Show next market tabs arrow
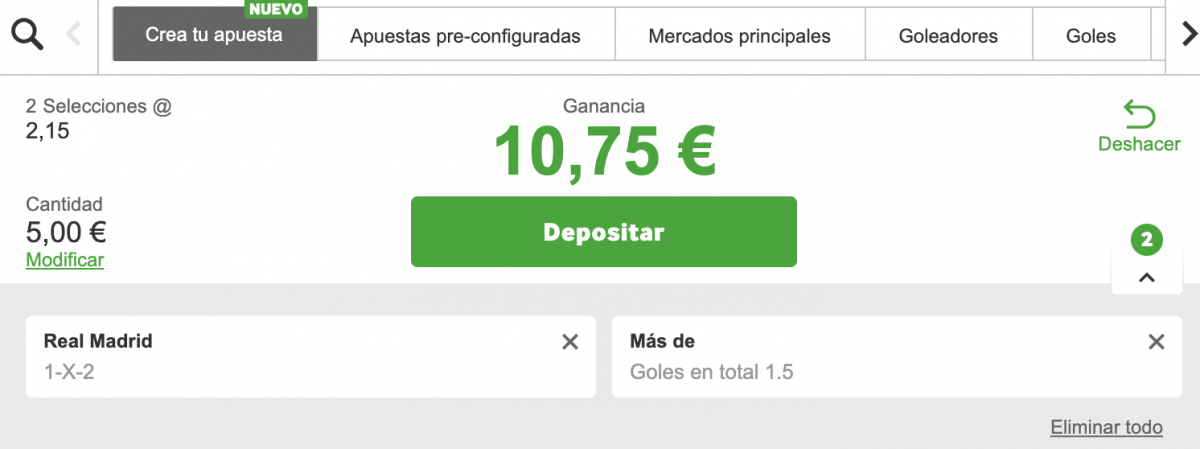This screenshot has width=1200, height=449. [x=1188, y=35]
